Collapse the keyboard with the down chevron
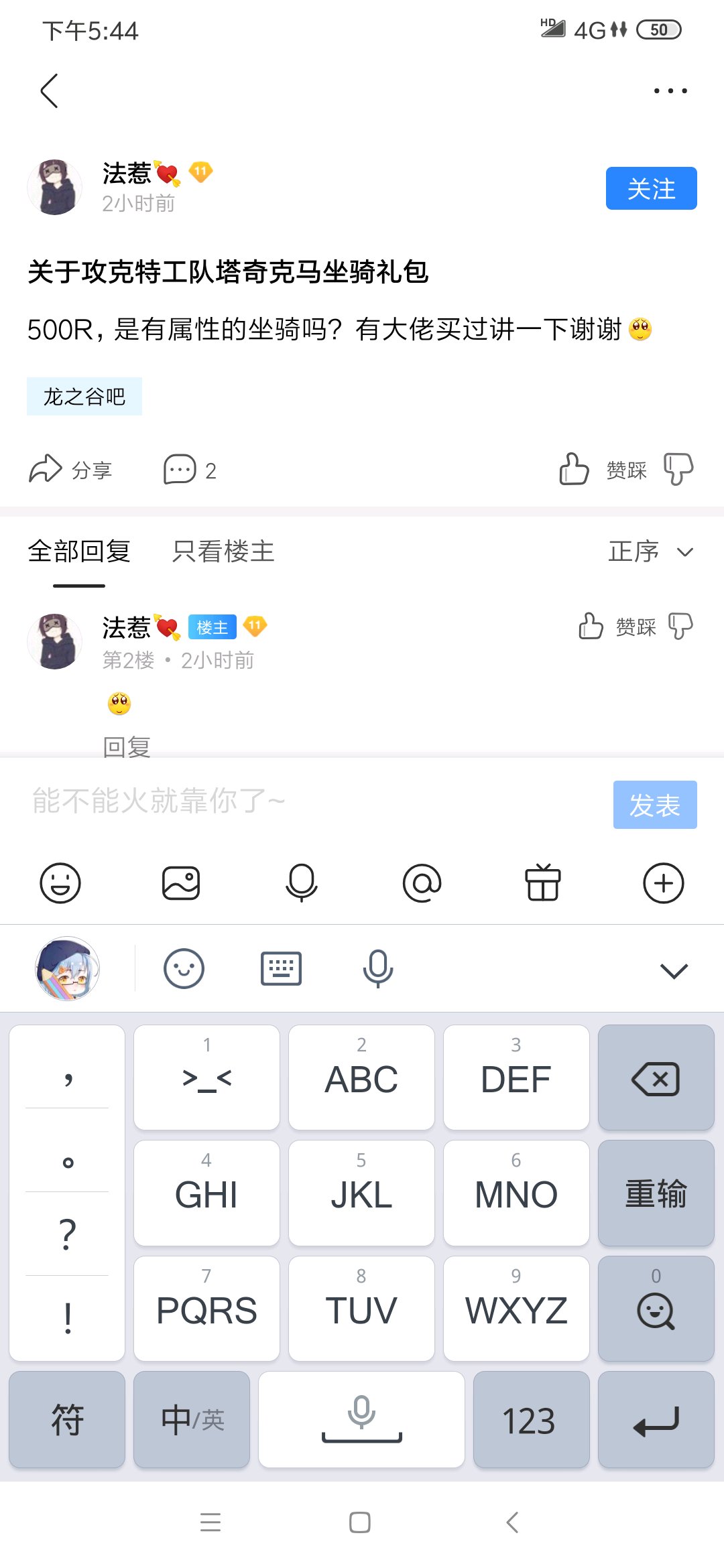Viewport: 724px width, 1568px height. pos(674,970)
